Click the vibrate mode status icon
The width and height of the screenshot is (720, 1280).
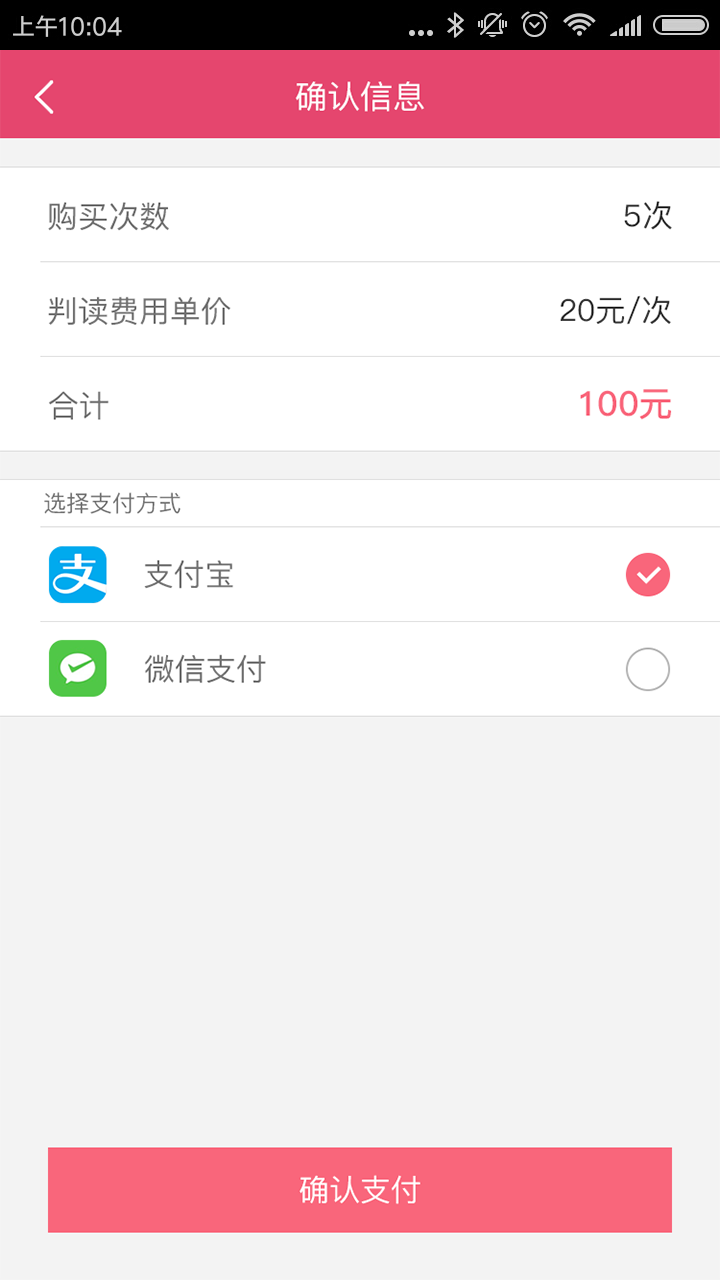click(493, 25)
